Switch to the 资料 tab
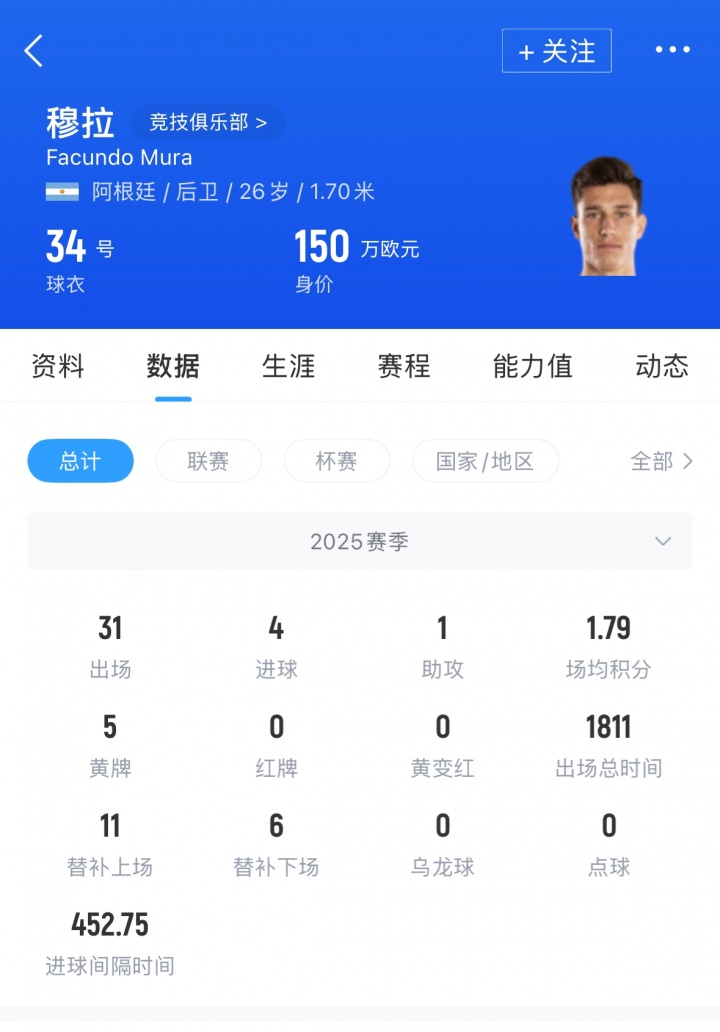This screenshot has height=1032, width=720. (57, 367)
